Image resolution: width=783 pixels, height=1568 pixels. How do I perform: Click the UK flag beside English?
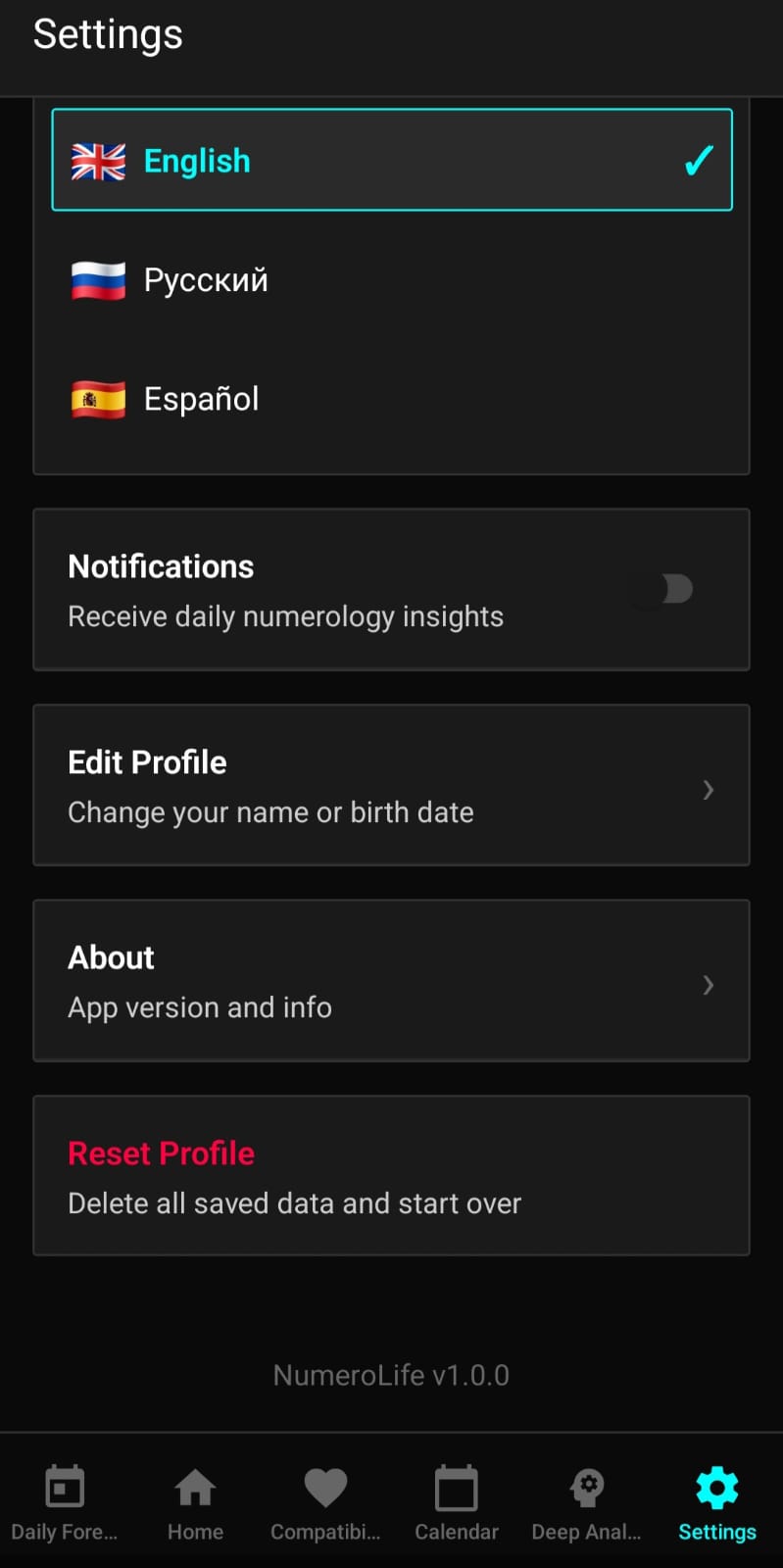click(x=98, y=161)
